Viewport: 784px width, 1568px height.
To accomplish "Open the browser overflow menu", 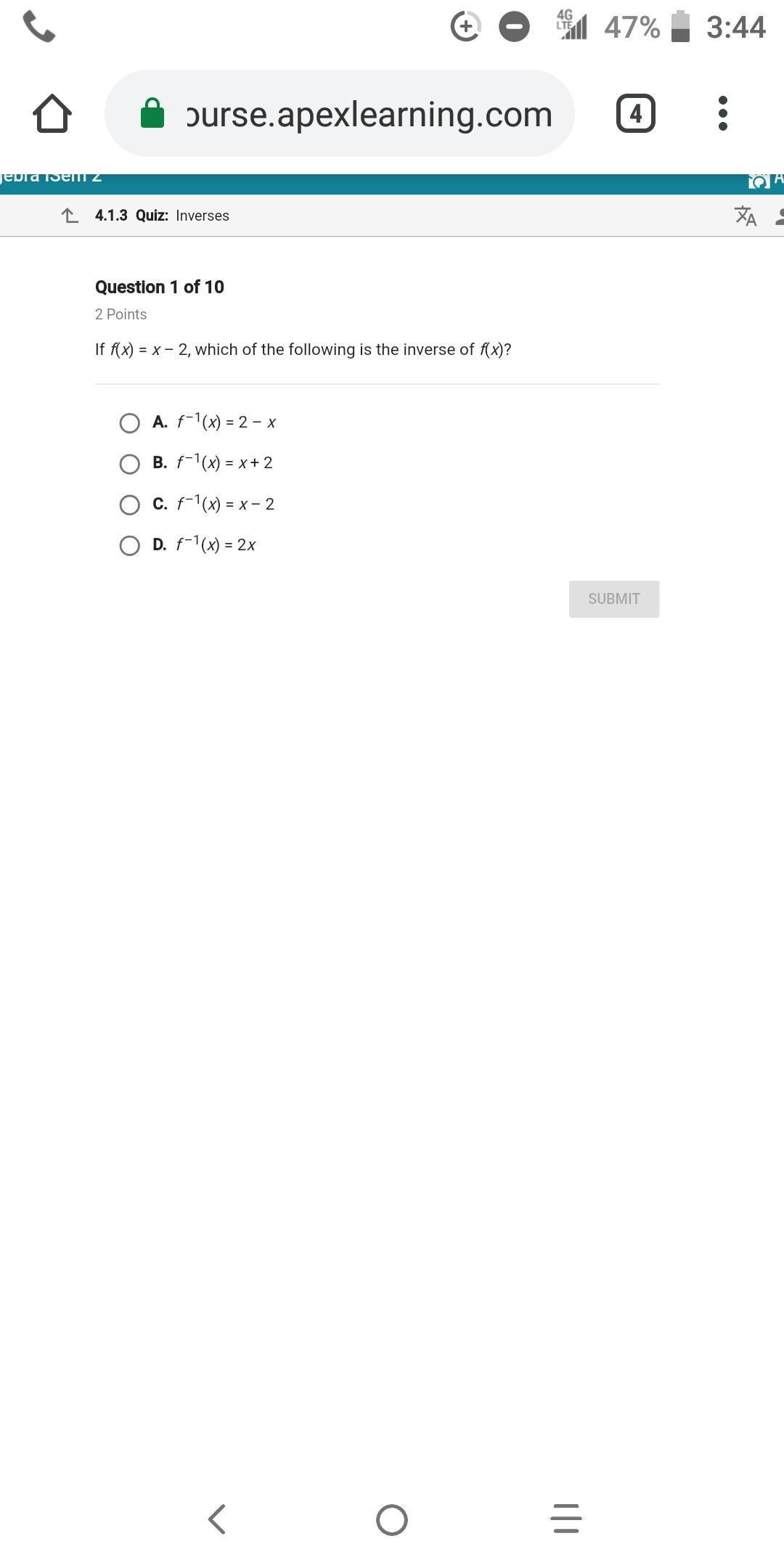I will (x=722, y=113).
